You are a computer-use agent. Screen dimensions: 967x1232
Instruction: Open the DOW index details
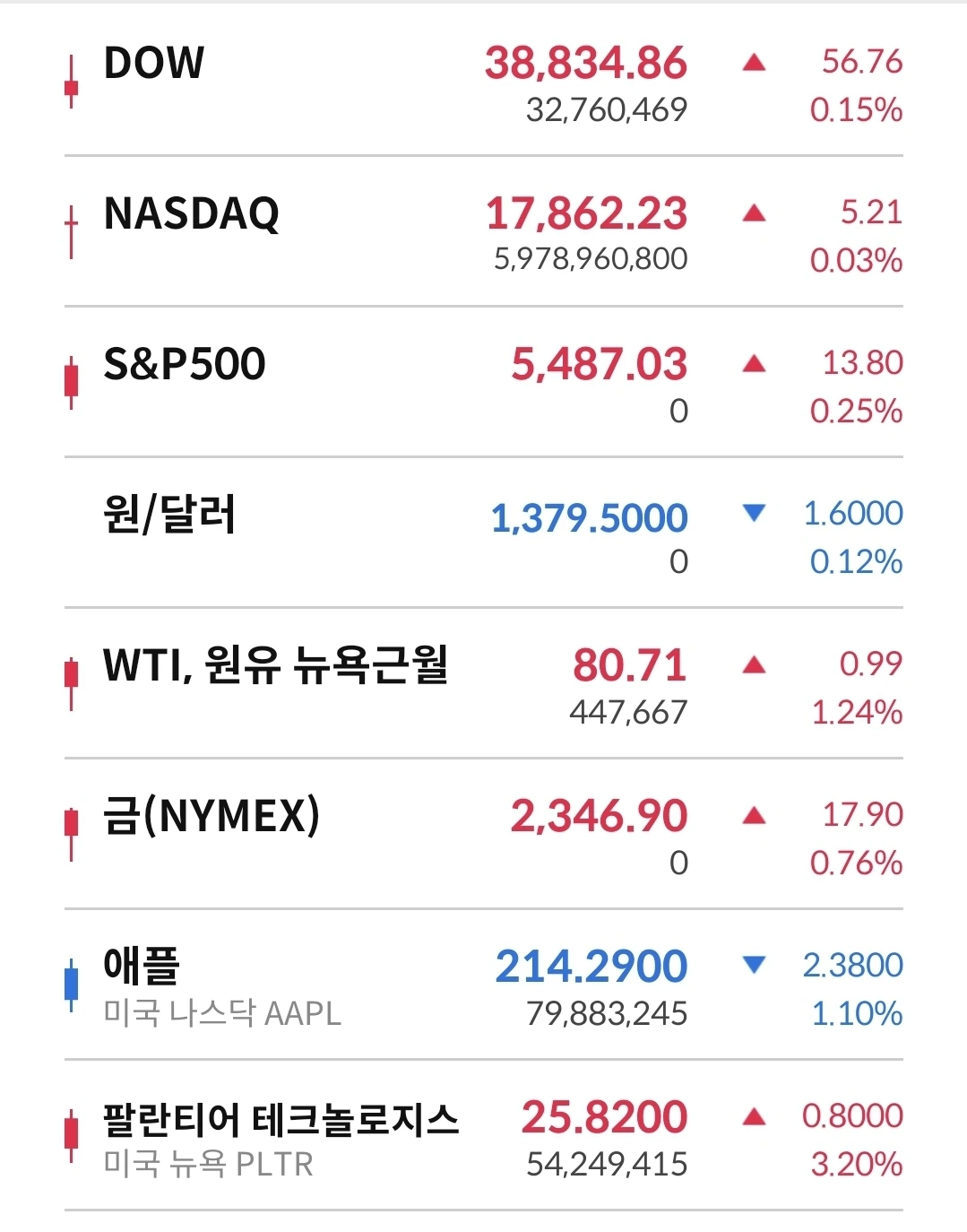pyautogui.click(x=154, y=65)
